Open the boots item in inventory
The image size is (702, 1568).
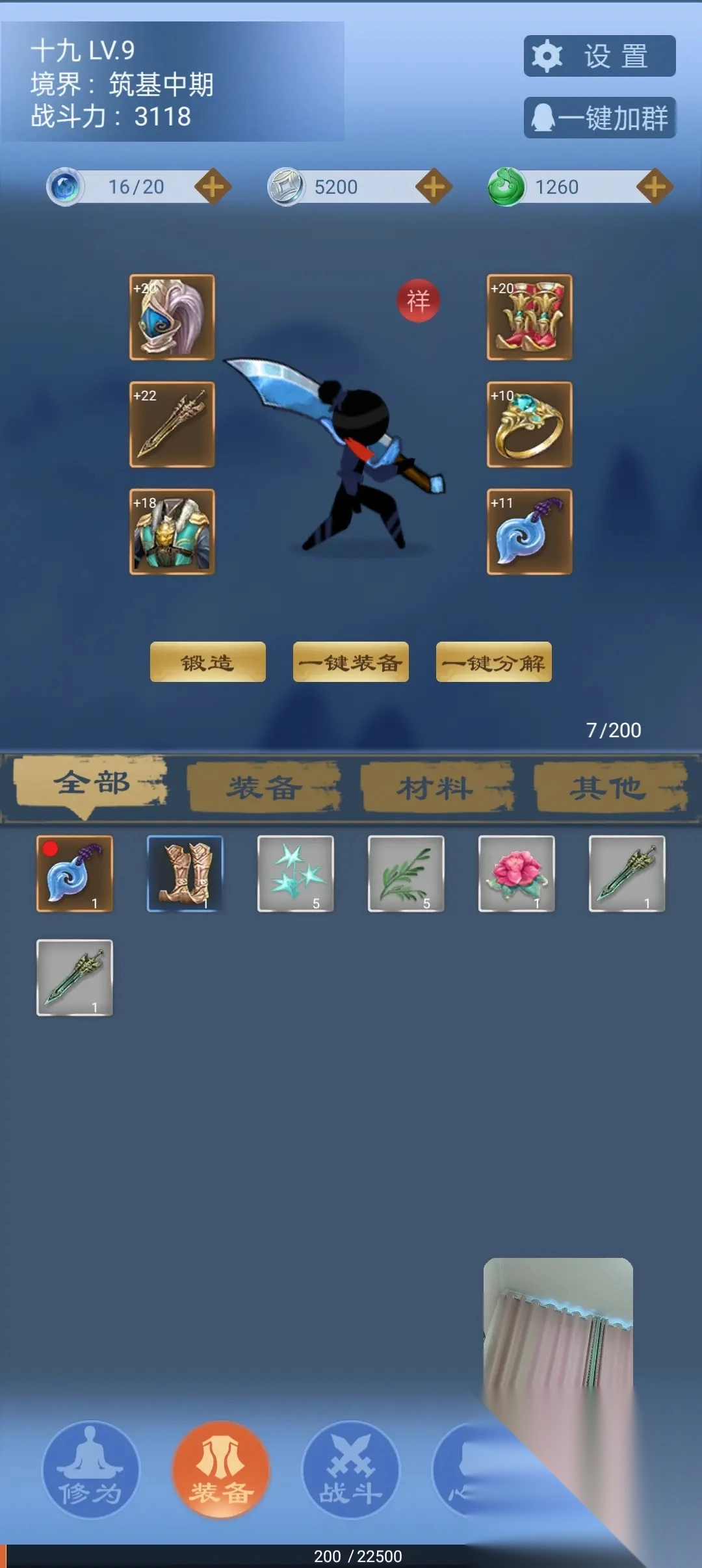point(185,874)
